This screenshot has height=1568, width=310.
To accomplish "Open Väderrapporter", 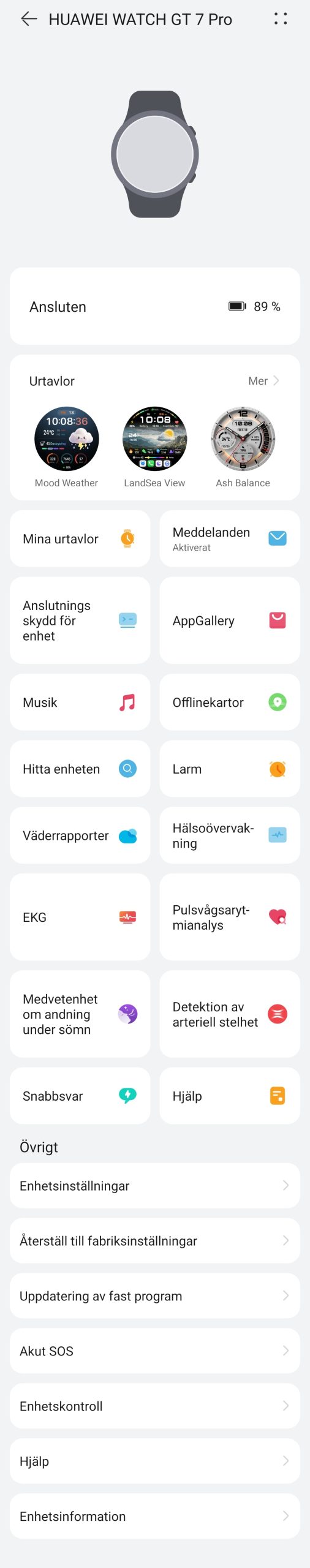I will [80, 835].
